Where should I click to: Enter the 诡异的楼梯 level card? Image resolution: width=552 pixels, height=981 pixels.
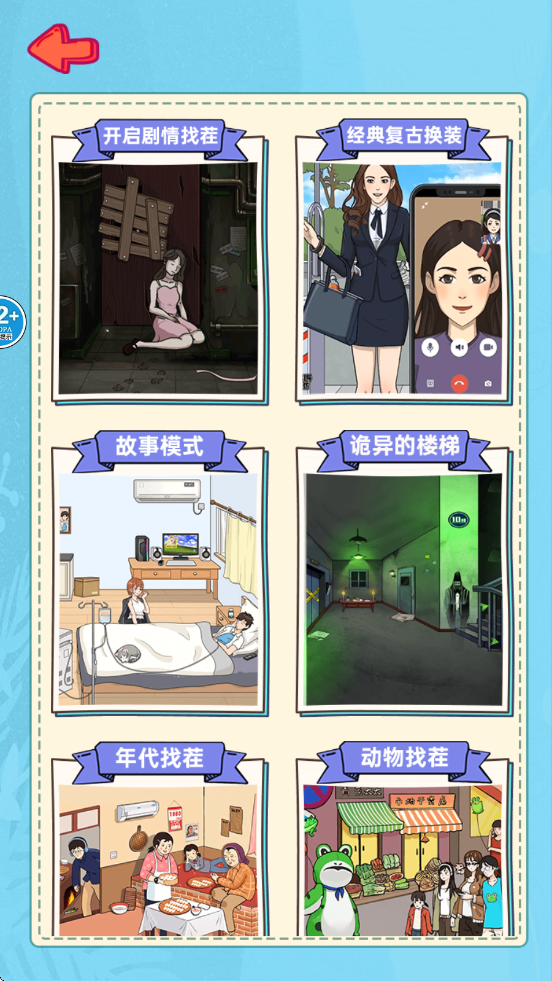[403, 572]
